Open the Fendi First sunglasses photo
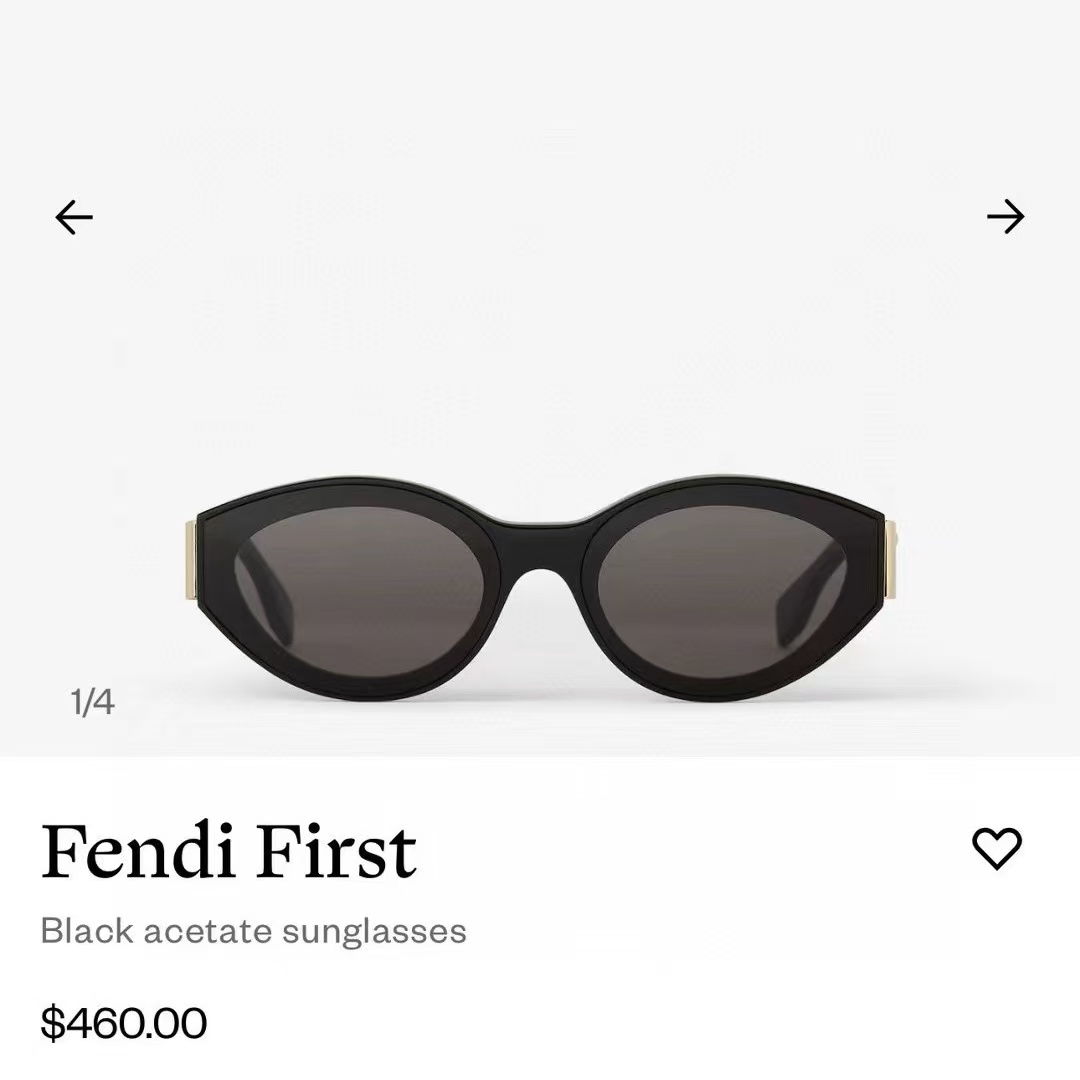The image size is (1080, 1080). pyautogui.click(x=540, y=590)
